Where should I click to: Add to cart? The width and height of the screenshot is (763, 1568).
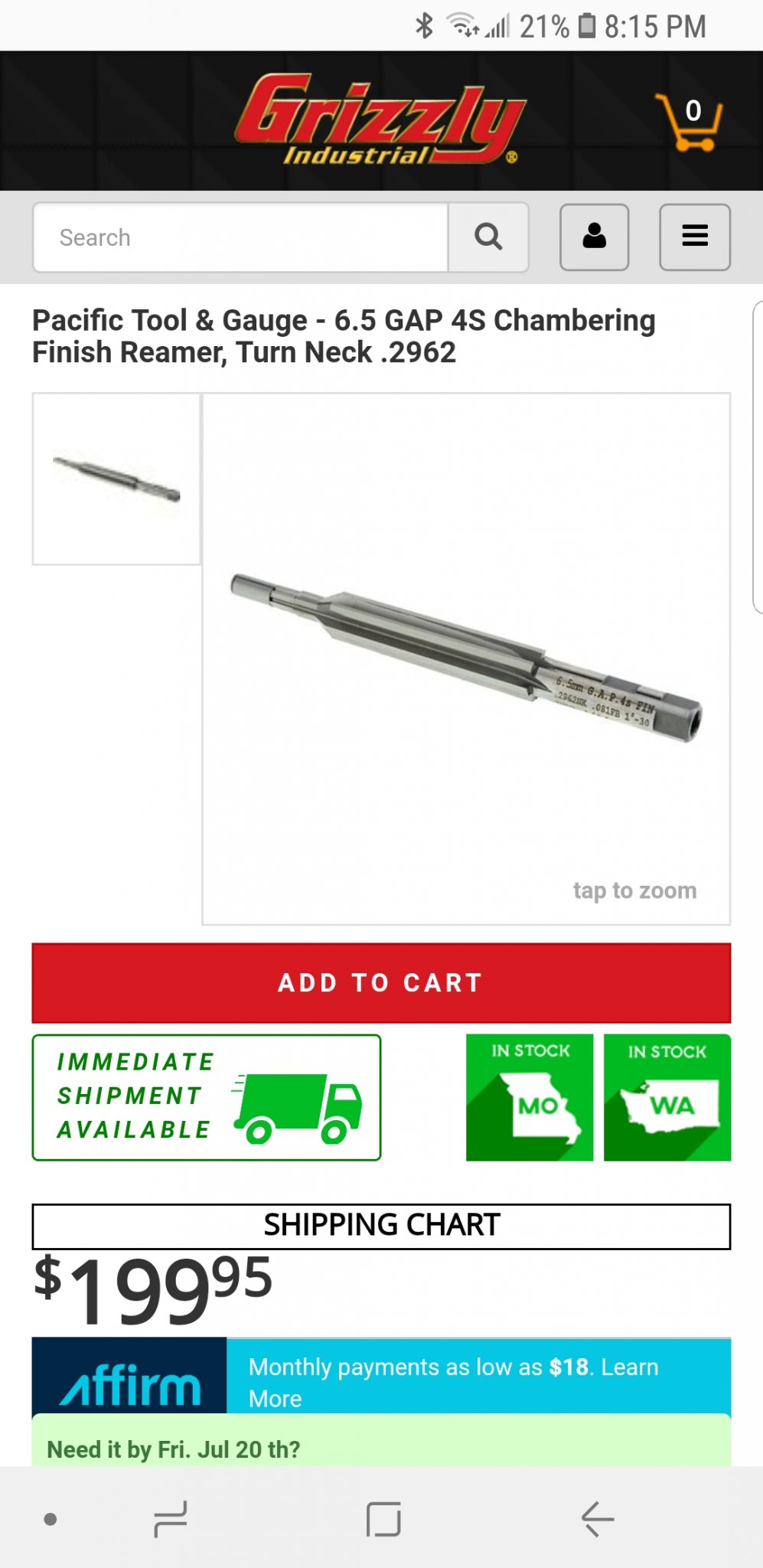[x=381, y=983]
